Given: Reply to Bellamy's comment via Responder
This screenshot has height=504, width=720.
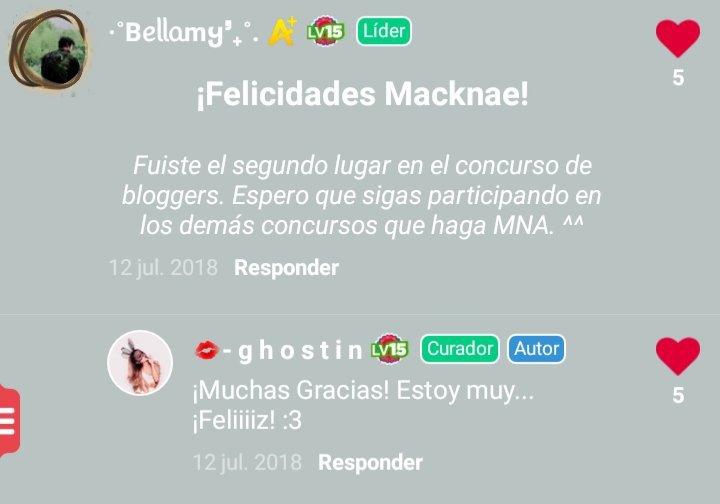Looking at the screenshot, I should [286, 268].
